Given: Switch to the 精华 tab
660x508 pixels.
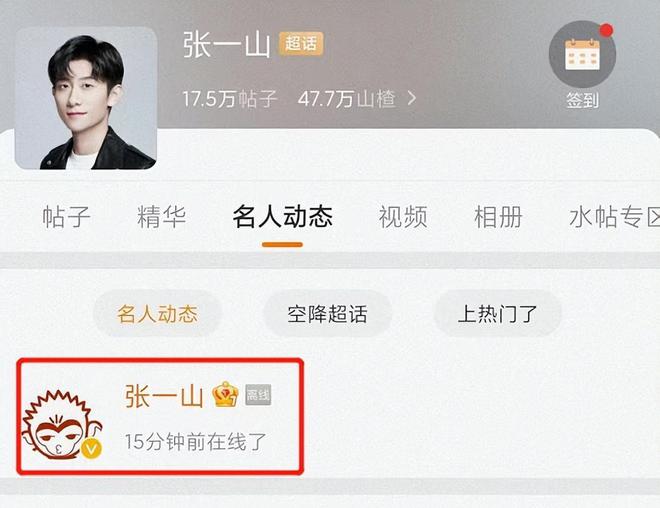Looking at the screenshot, I should [x=161, y=217].
